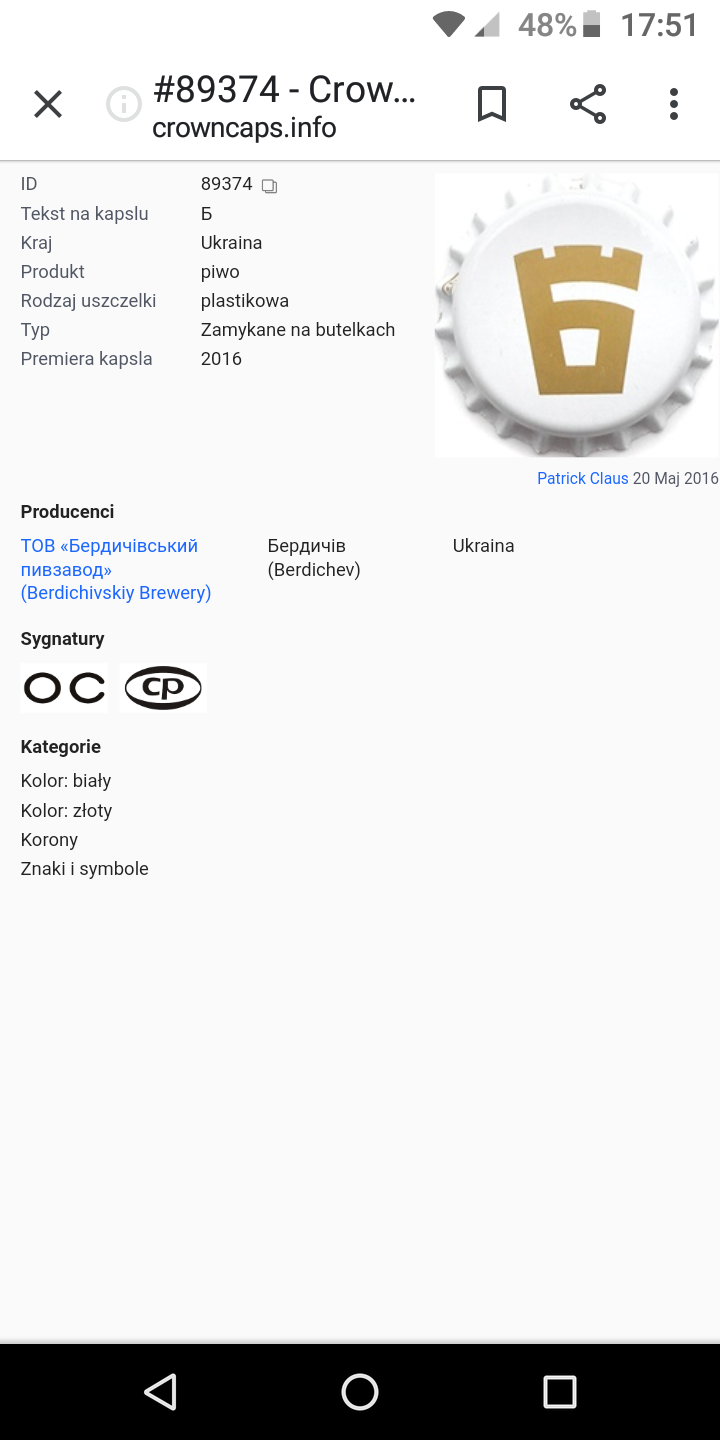The height and width of the screenshot is (1440, 720).
Task: Go to the home screen
Action: click(360, 1391)
